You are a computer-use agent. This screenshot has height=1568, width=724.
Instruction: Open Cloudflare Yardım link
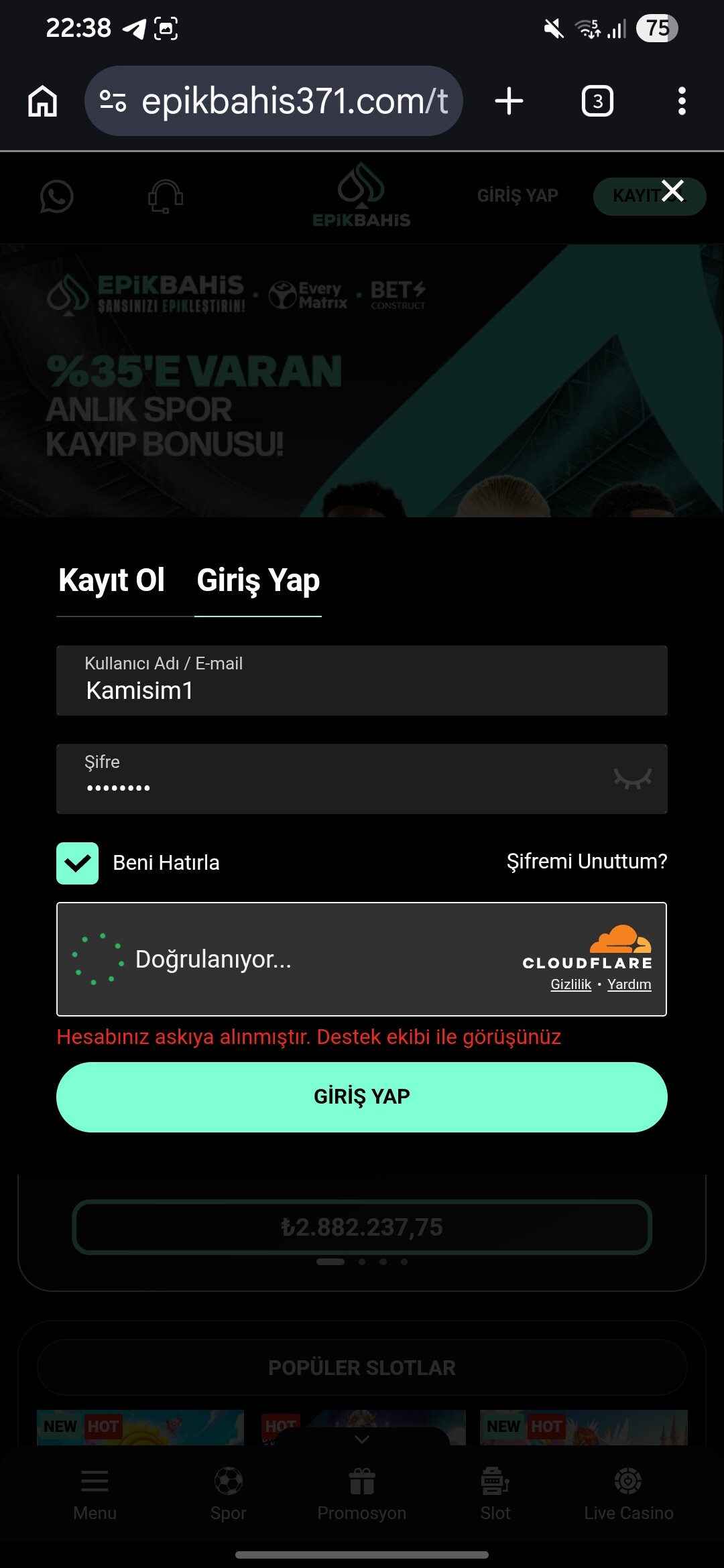point(629,984)
